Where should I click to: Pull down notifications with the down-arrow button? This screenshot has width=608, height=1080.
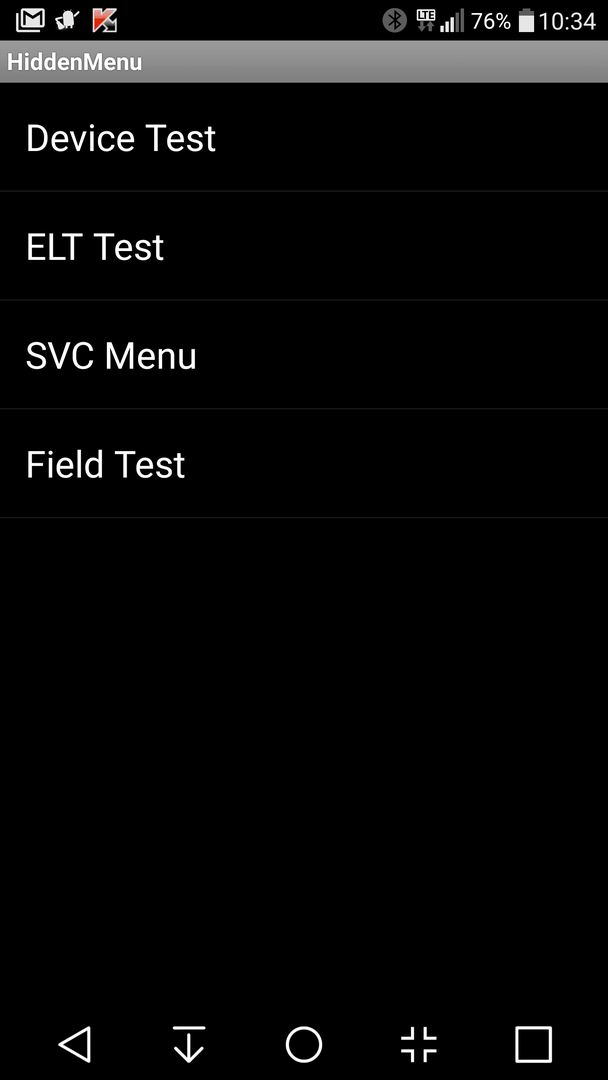tap(189, 1044)
